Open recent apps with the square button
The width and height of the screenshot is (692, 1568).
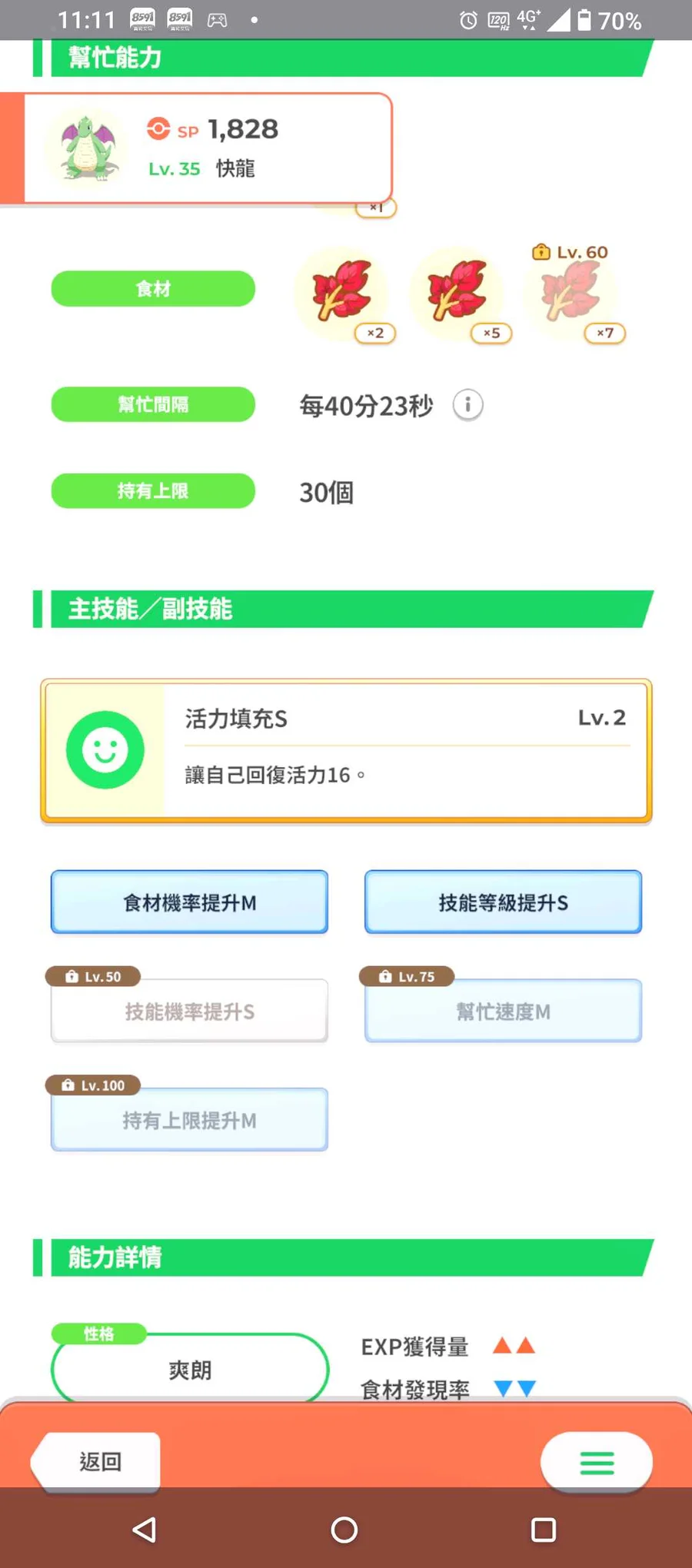click(544, 1530)
